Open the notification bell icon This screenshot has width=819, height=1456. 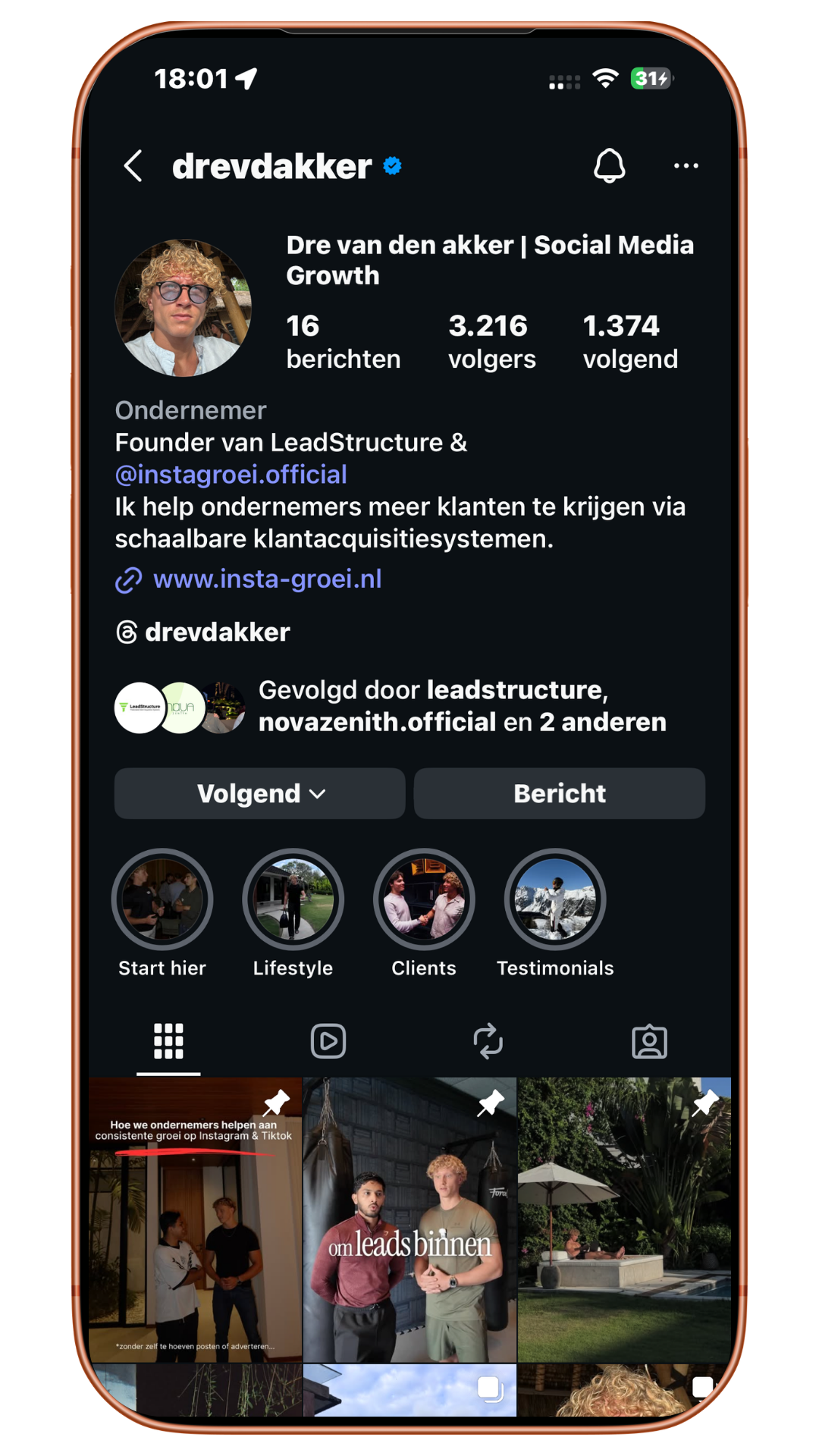(610, 165)
